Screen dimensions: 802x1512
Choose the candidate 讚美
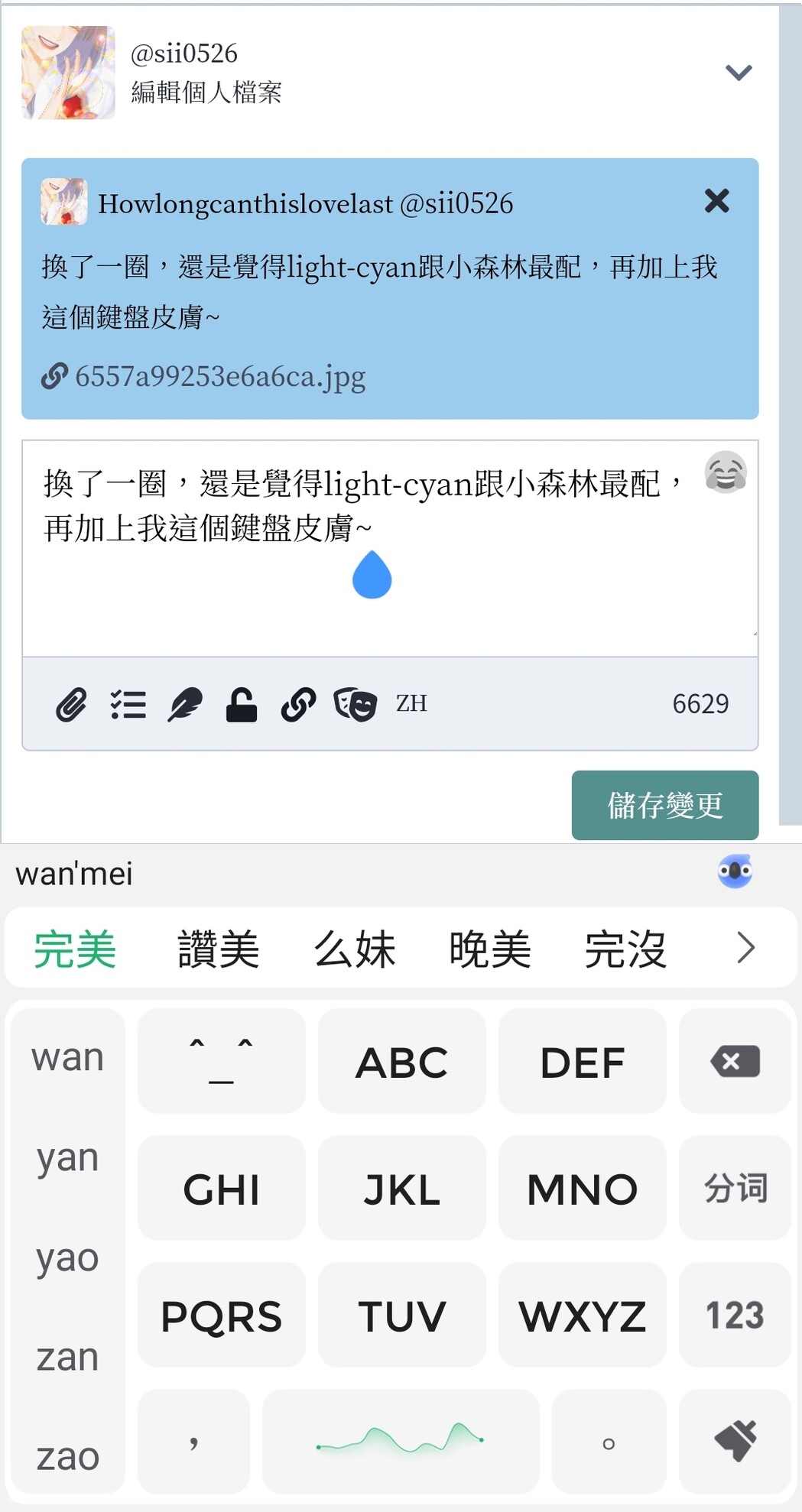[219, 949]
